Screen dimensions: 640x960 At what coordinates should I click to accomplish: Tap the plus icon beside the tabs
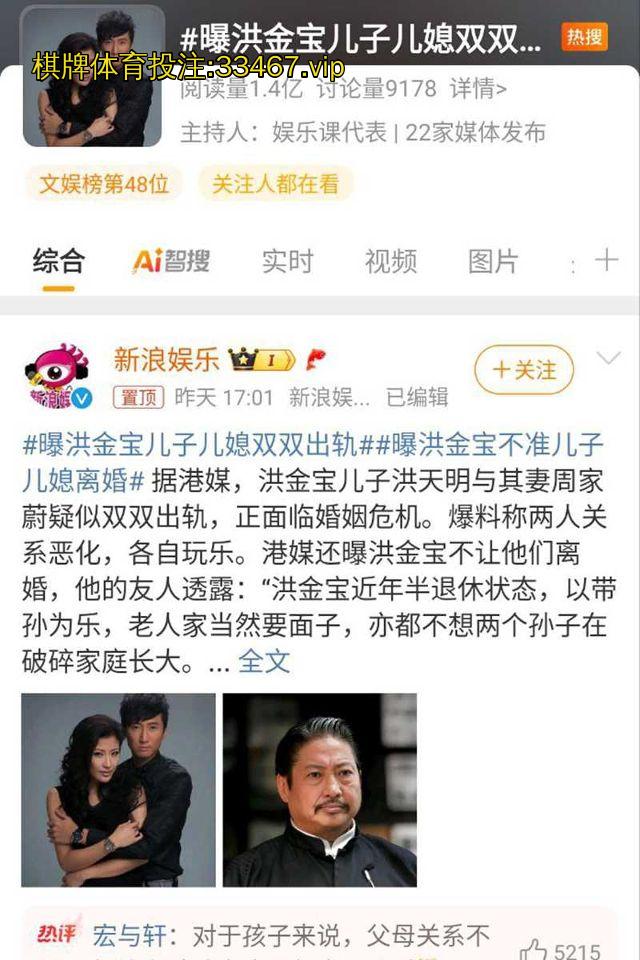606,261
